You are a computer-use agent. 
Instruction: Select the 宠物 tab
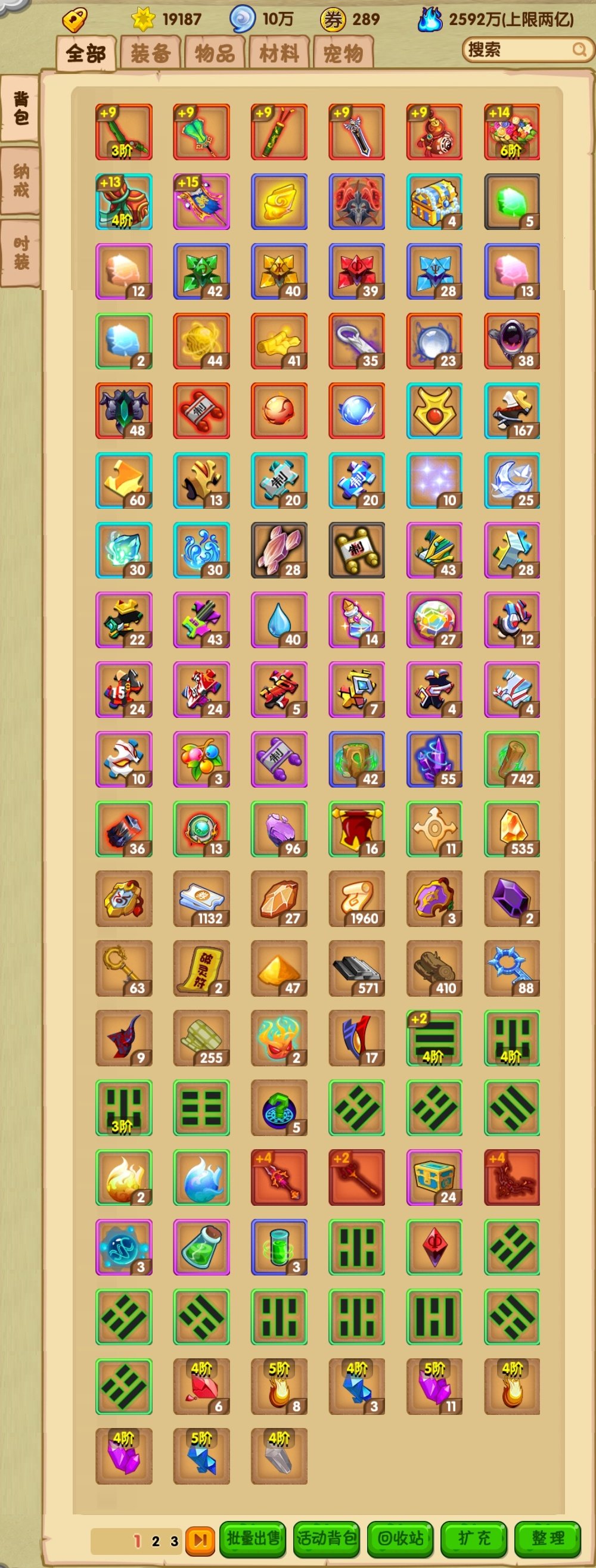click(343, 54)
